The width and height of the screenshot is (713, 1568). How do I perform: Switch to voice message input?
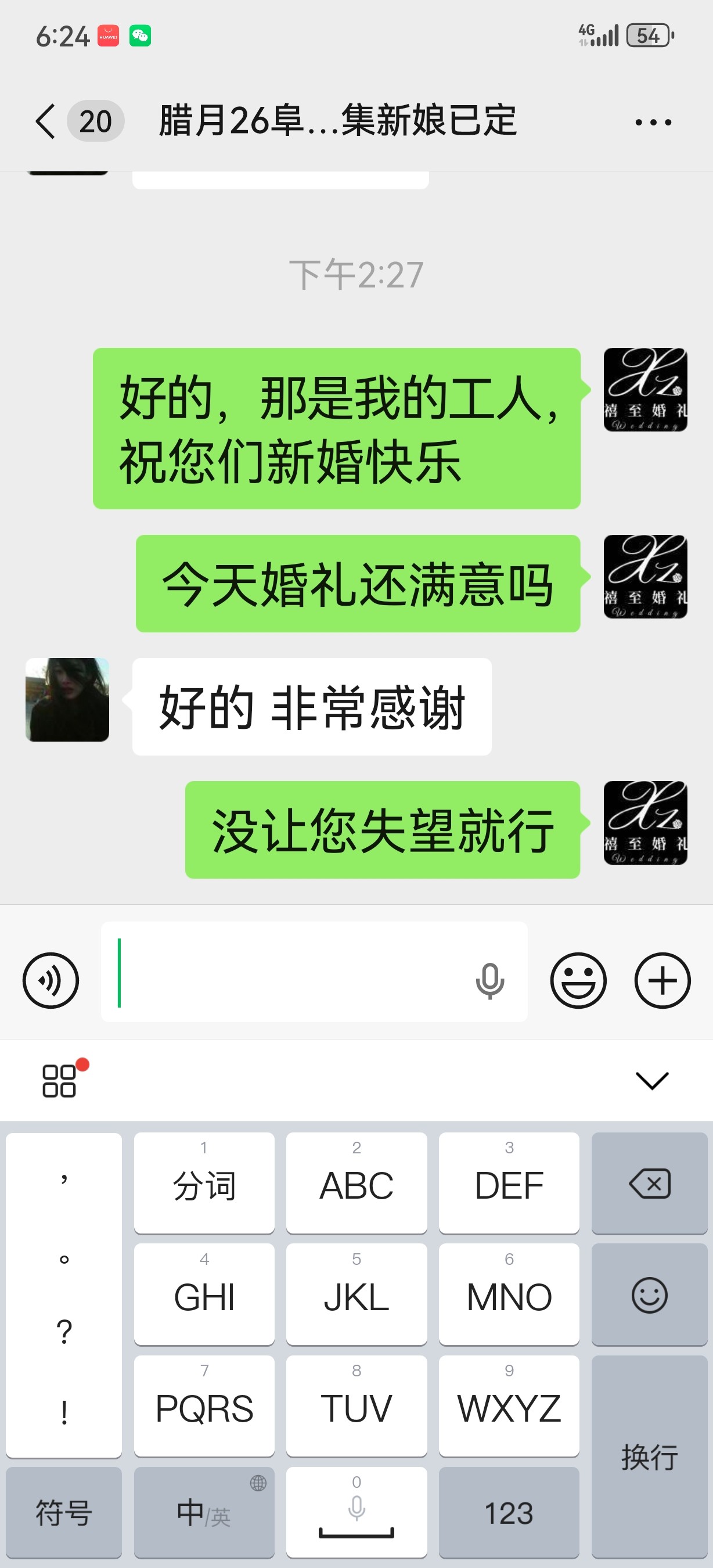(x=51, y=980)
